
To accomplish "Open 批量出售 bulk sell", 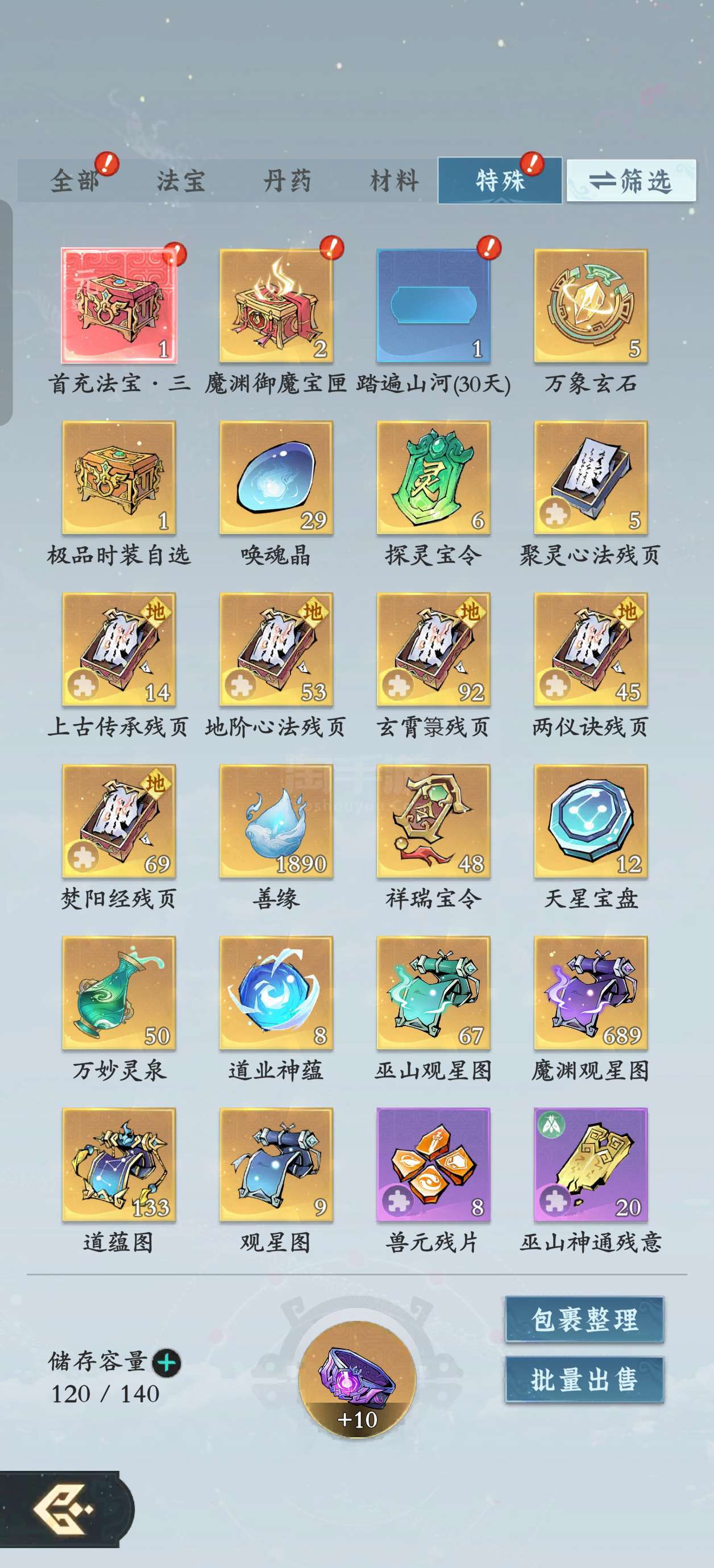I will [x=584, y=1379].
